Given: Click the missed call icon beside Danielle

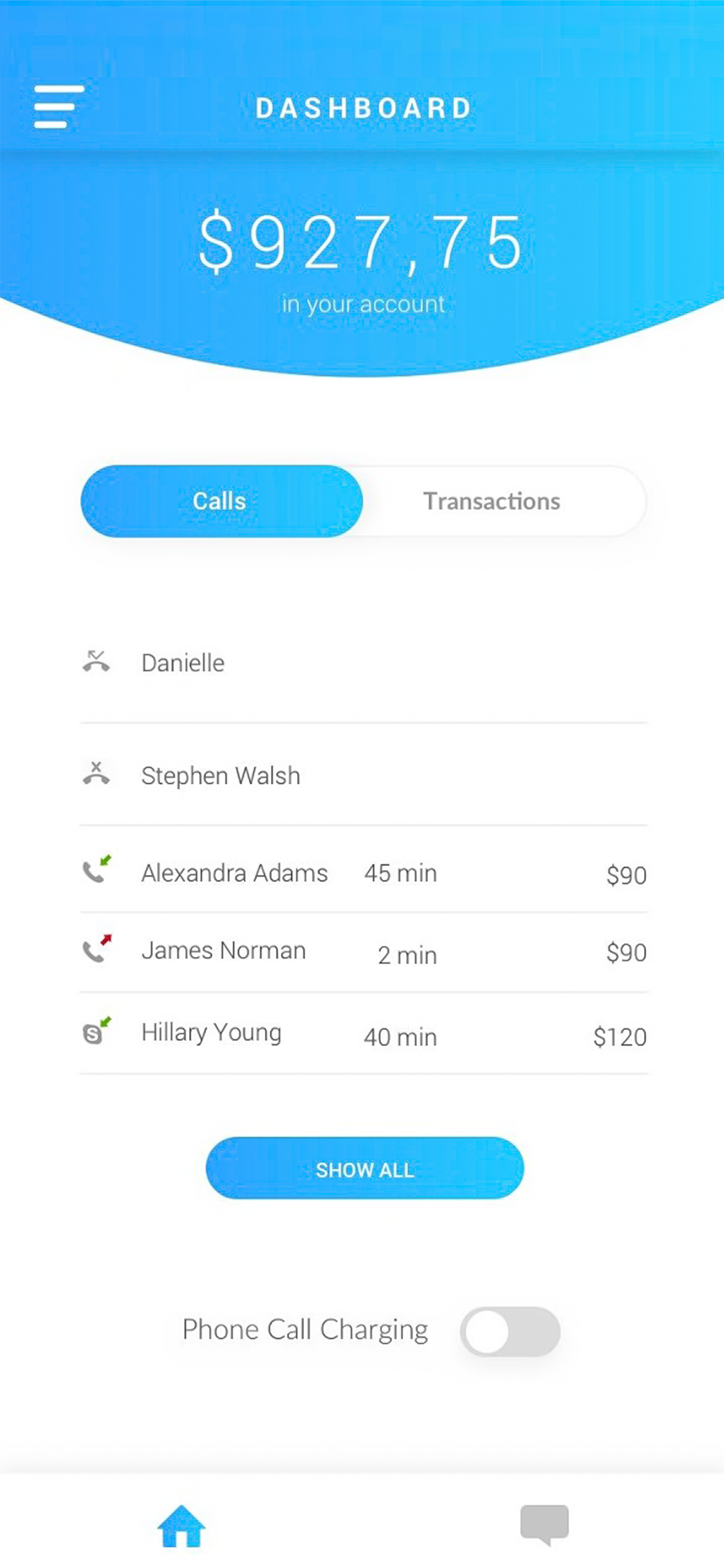Looking at the screenshot, I should (x=97, y=662).
